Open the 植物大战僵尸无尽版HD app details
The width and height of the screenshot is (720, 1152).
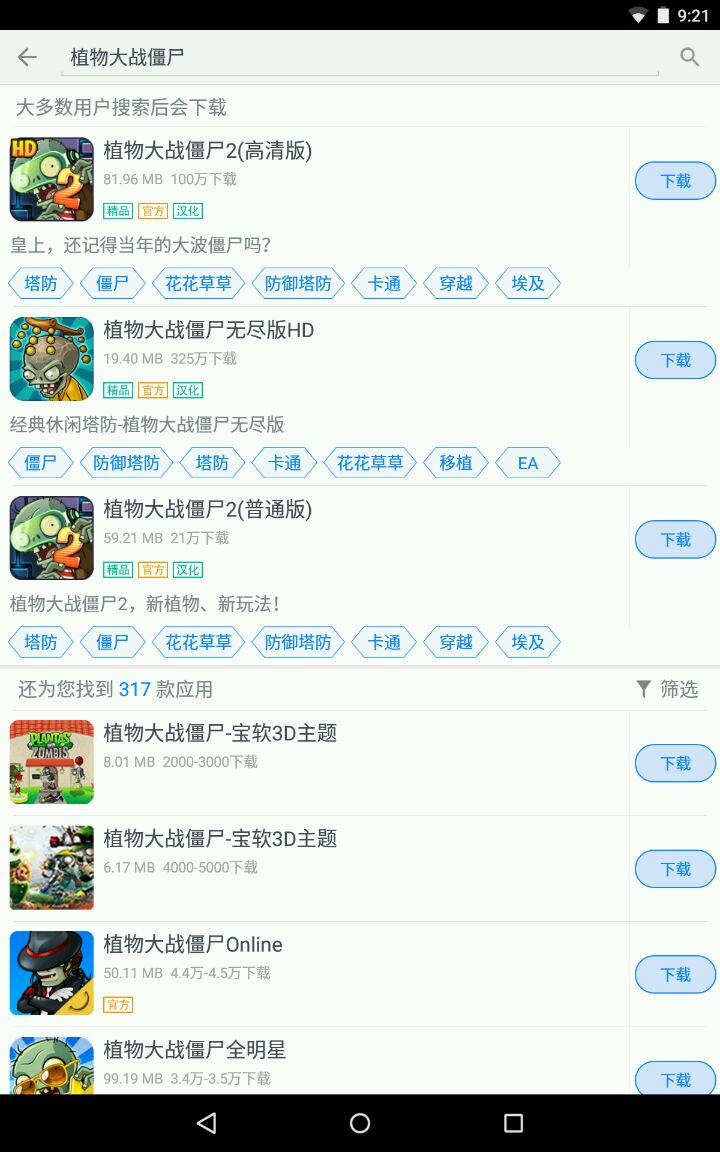point(209,330)
